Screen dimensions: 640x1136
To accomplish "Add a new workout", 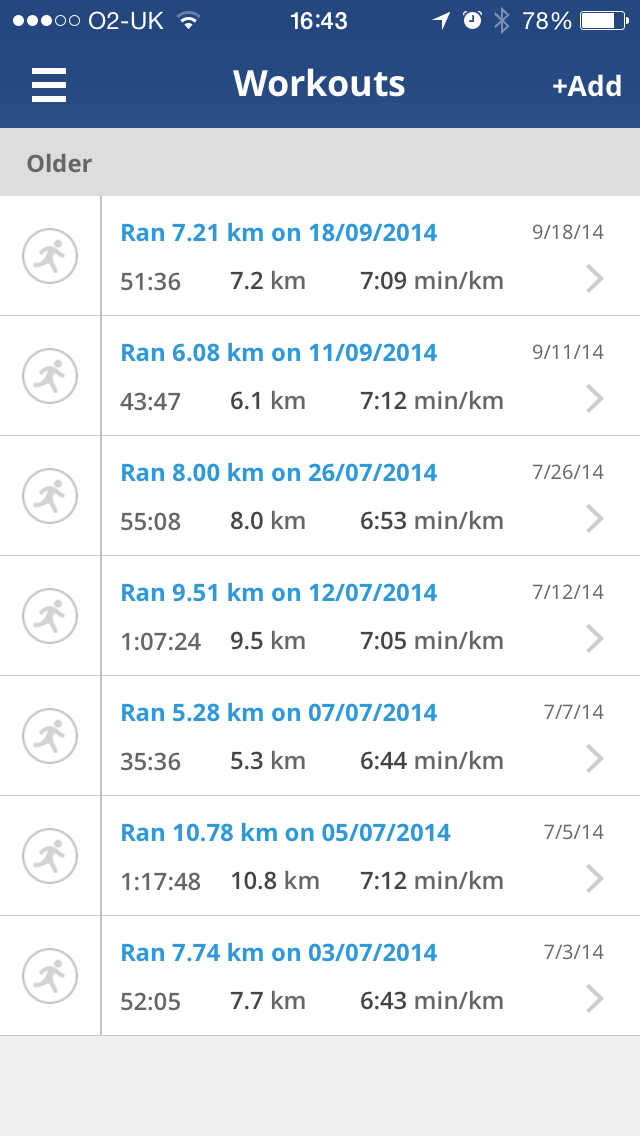I will pos(587,86).
